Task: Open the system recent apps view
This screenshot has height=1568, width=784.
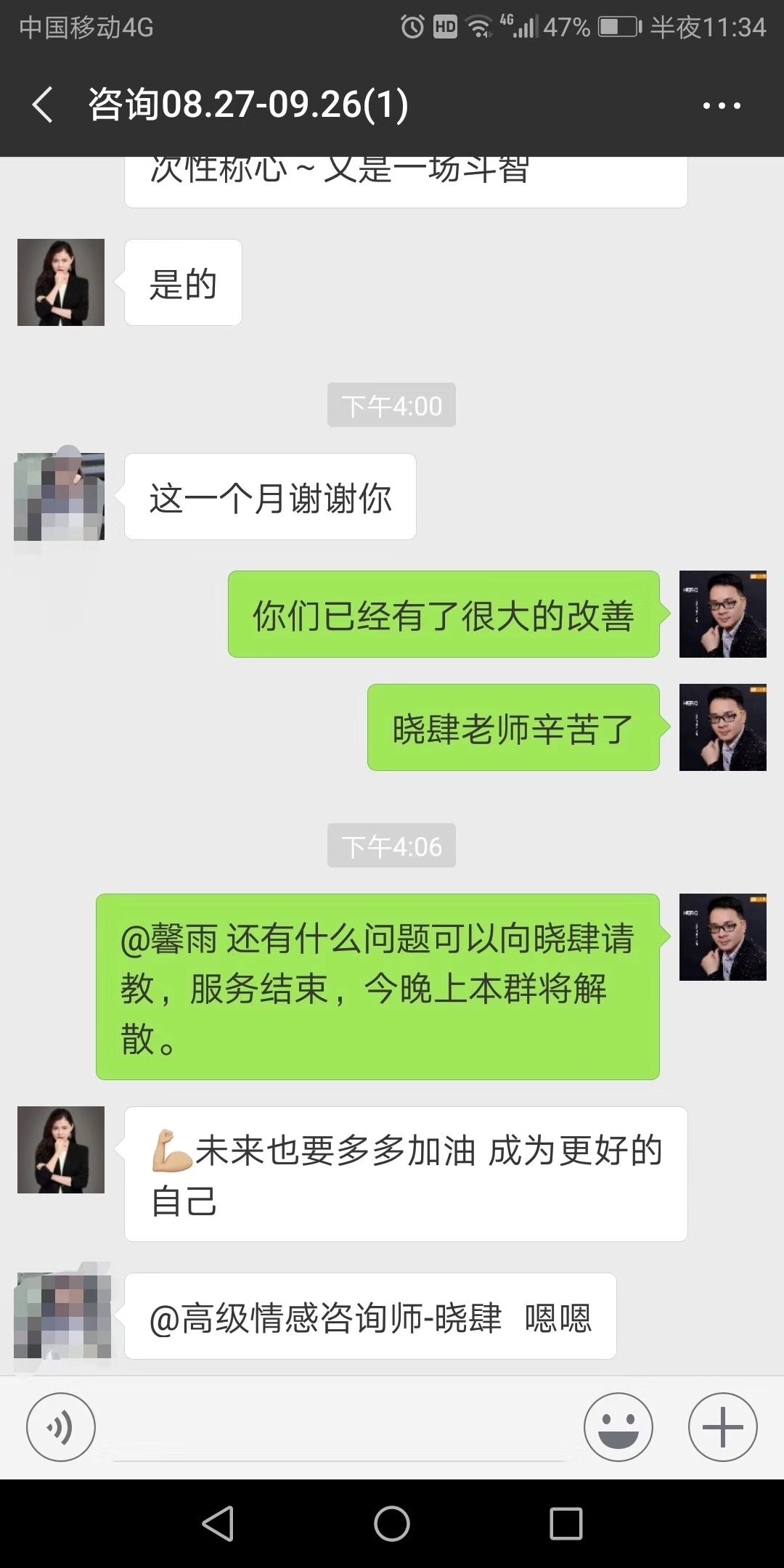Action: pos(566,1524)
